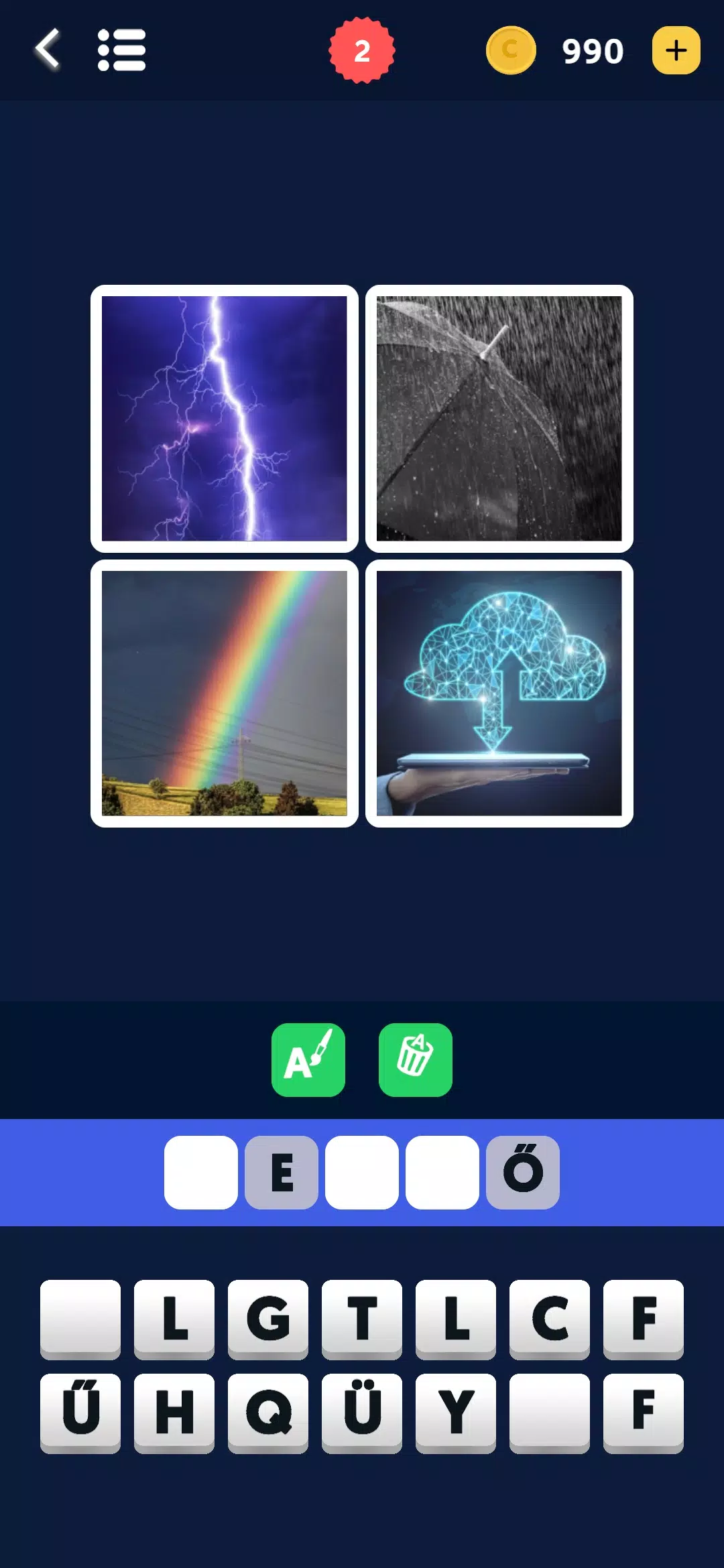Go back with the arrow icon
The width and height of the screenshot is (724, 1568).
click(48, 50)
